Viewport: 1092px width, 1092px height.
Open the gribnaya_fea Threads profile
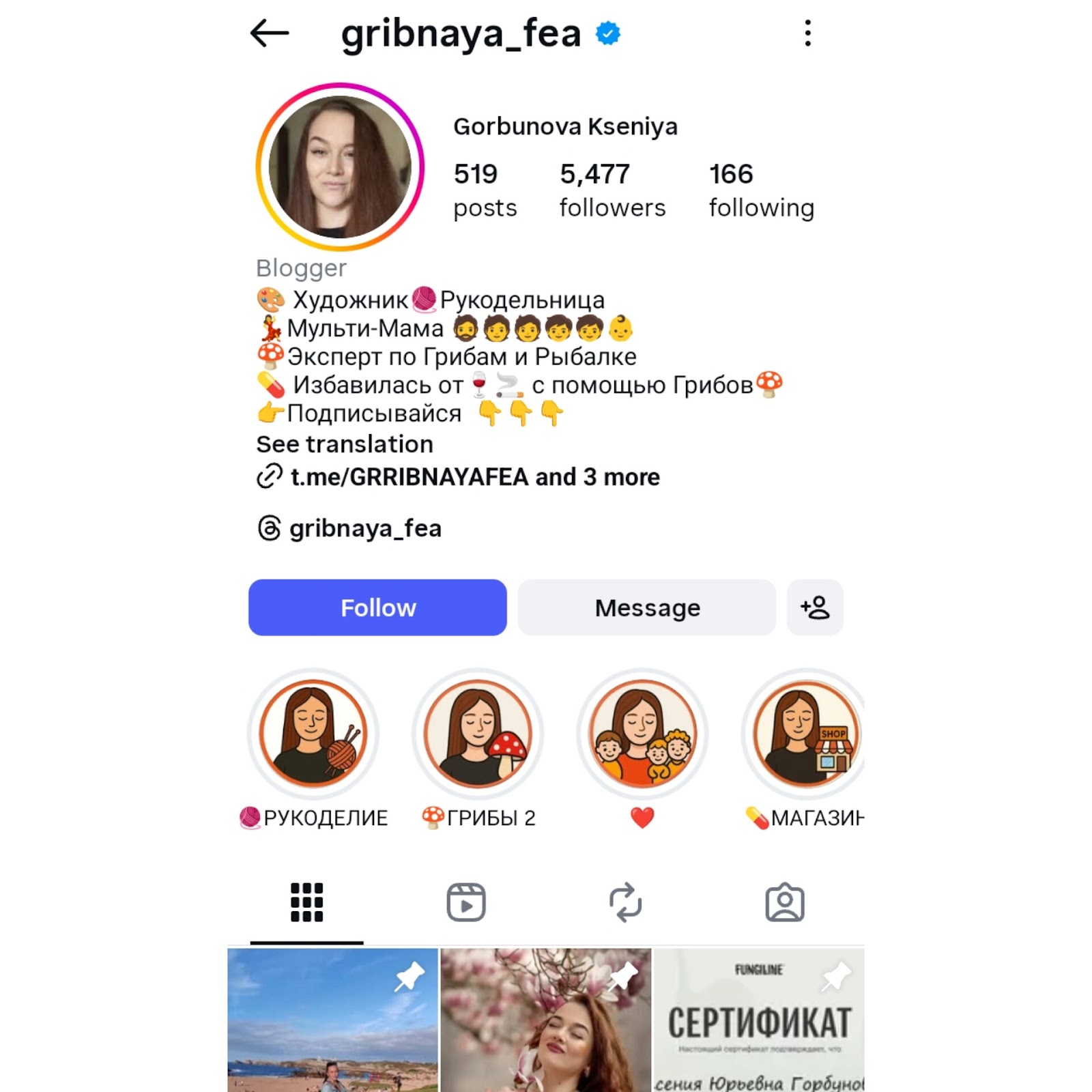[364, 528]
